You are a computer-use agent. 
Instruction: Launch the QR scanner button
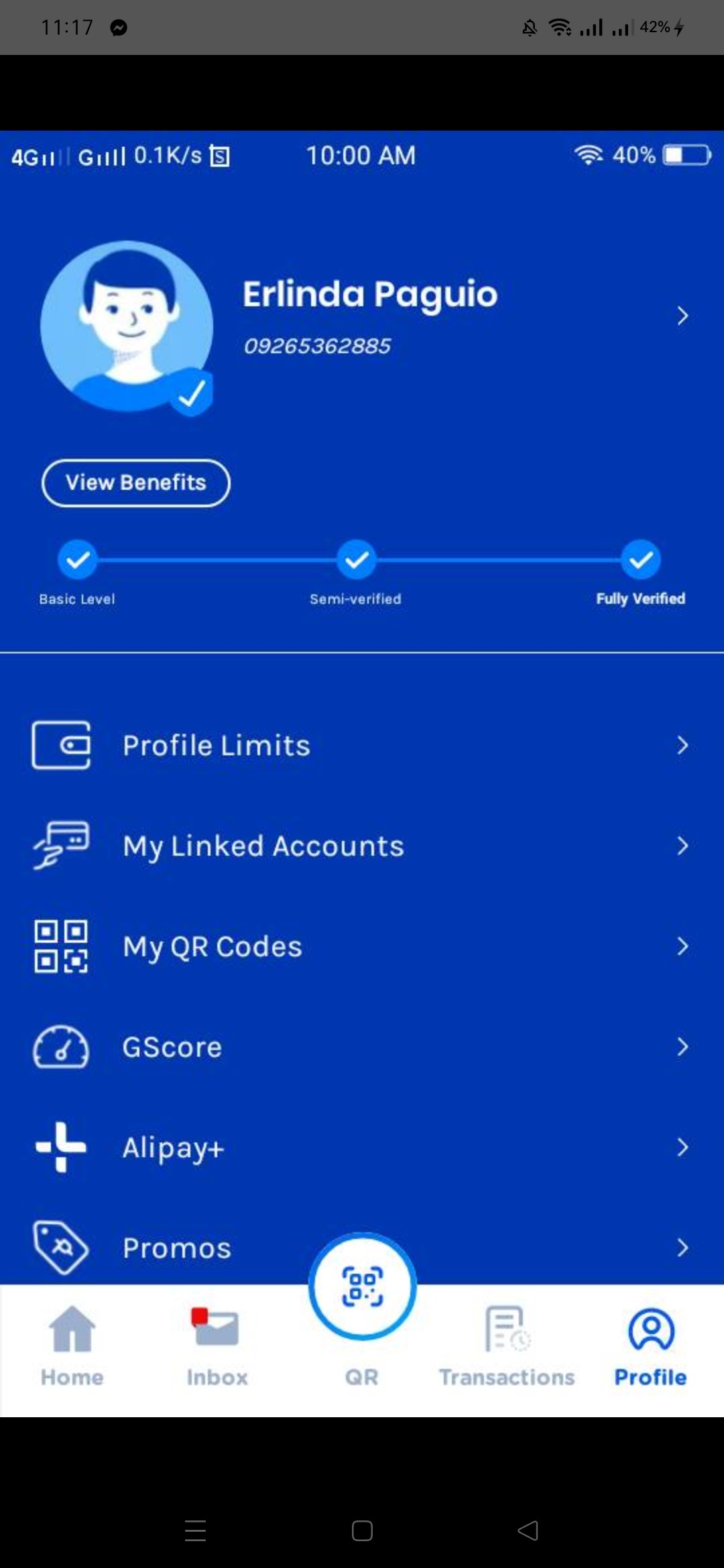pos(362,1287)
